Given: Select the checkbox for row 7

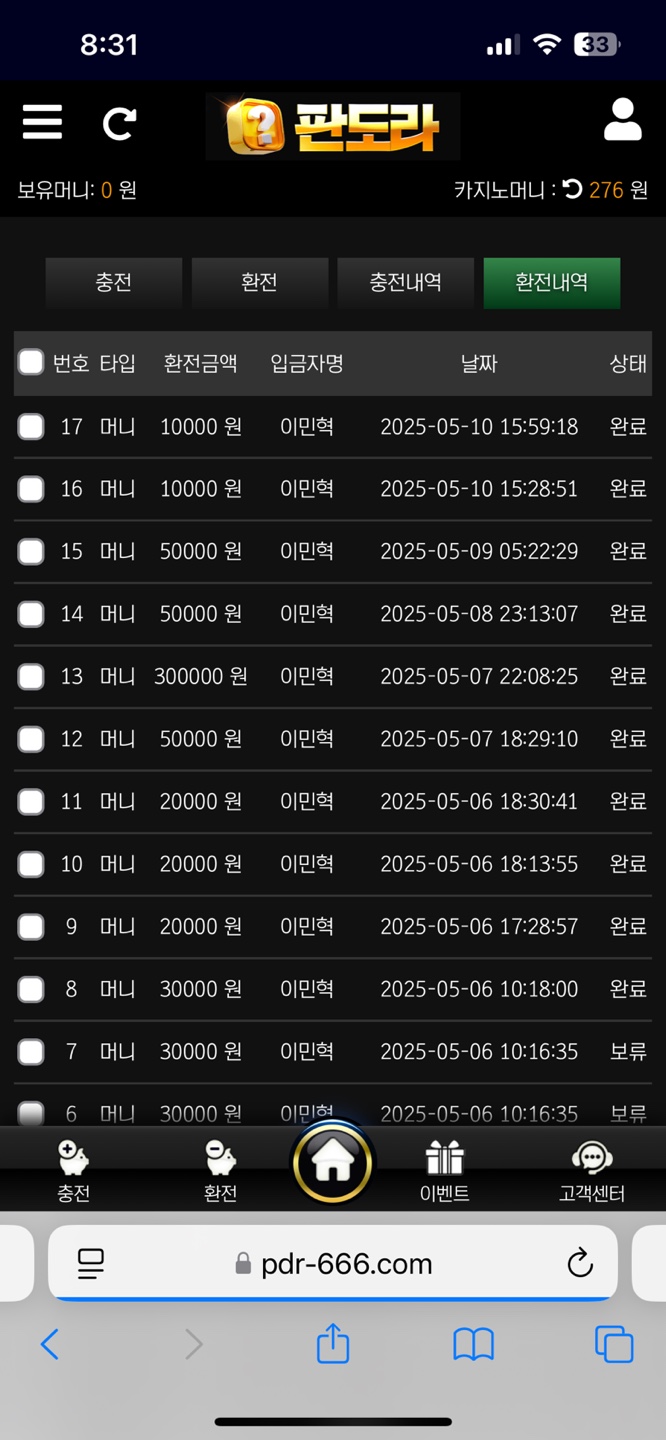Looking at the screenshot, I should (31, 1052).
